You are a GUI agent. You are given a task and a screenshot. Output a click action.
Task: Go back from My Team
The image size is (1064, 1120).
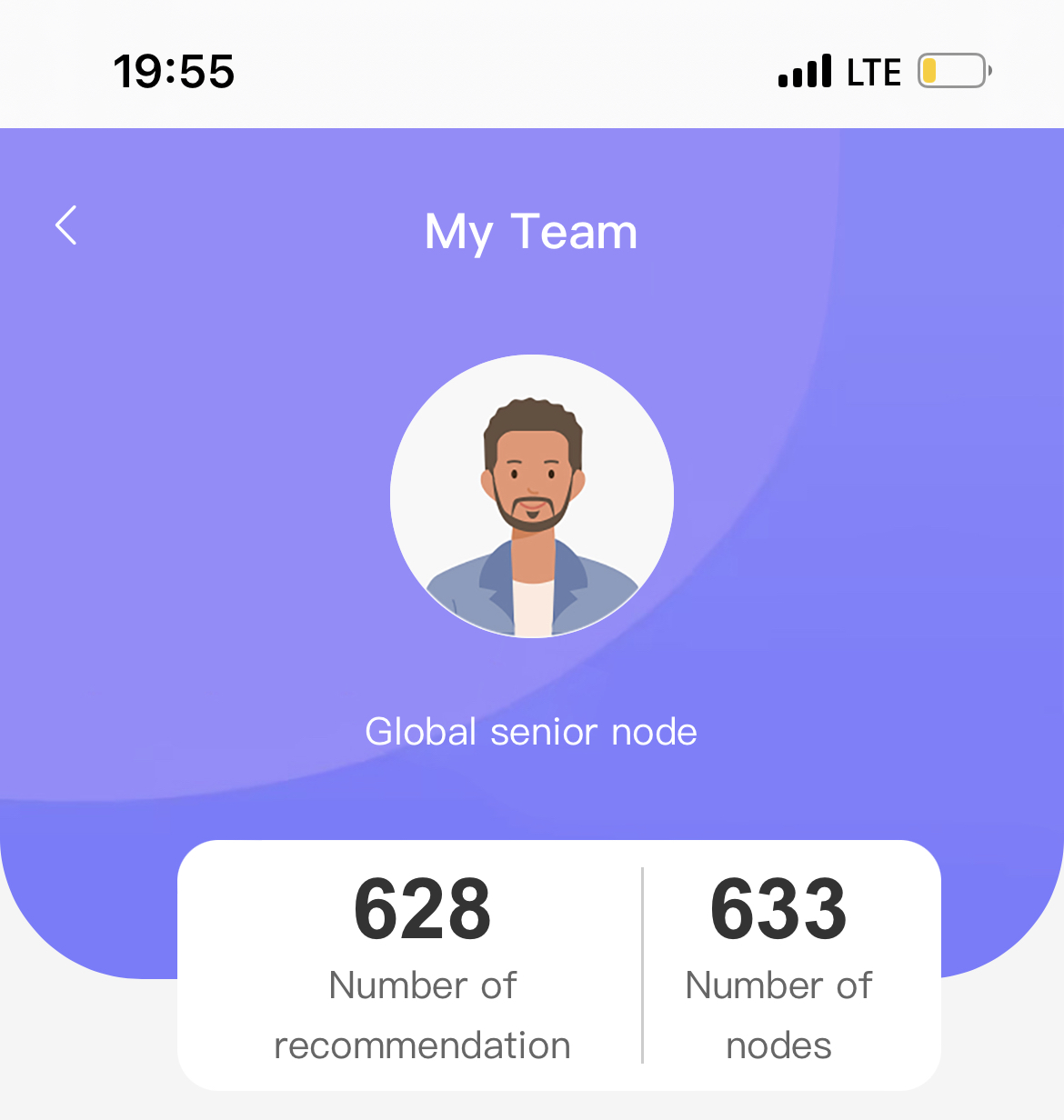point(66,225)
